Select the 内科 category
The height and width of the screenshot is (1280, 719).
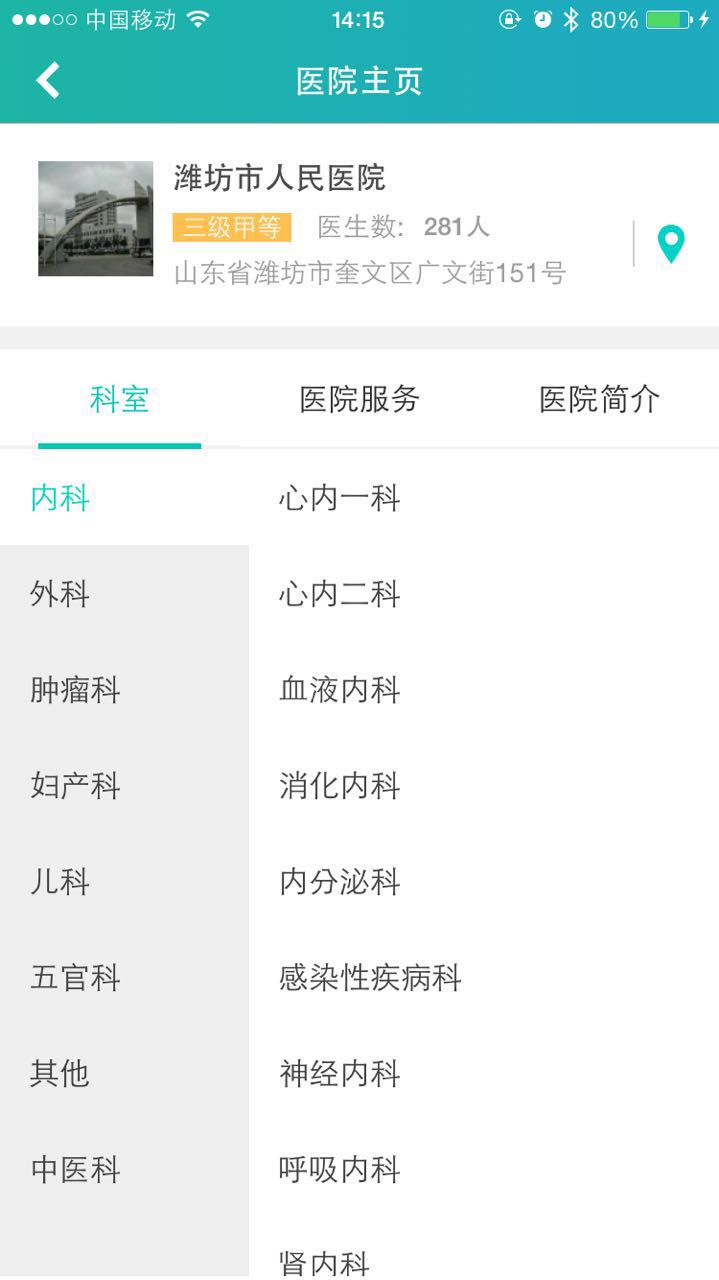(60, 498)
